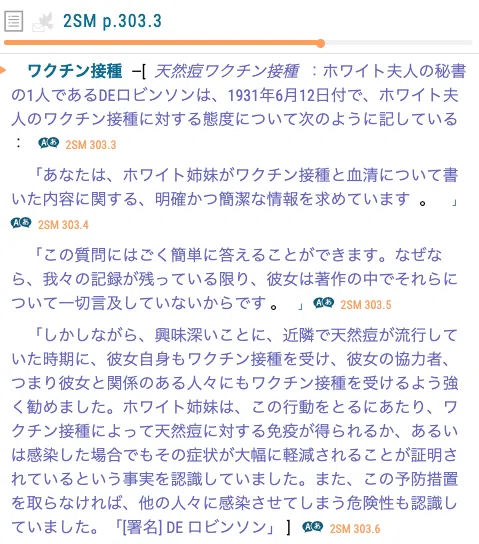Tap translation icon beside 2SM 303.5

coord(324,303)
